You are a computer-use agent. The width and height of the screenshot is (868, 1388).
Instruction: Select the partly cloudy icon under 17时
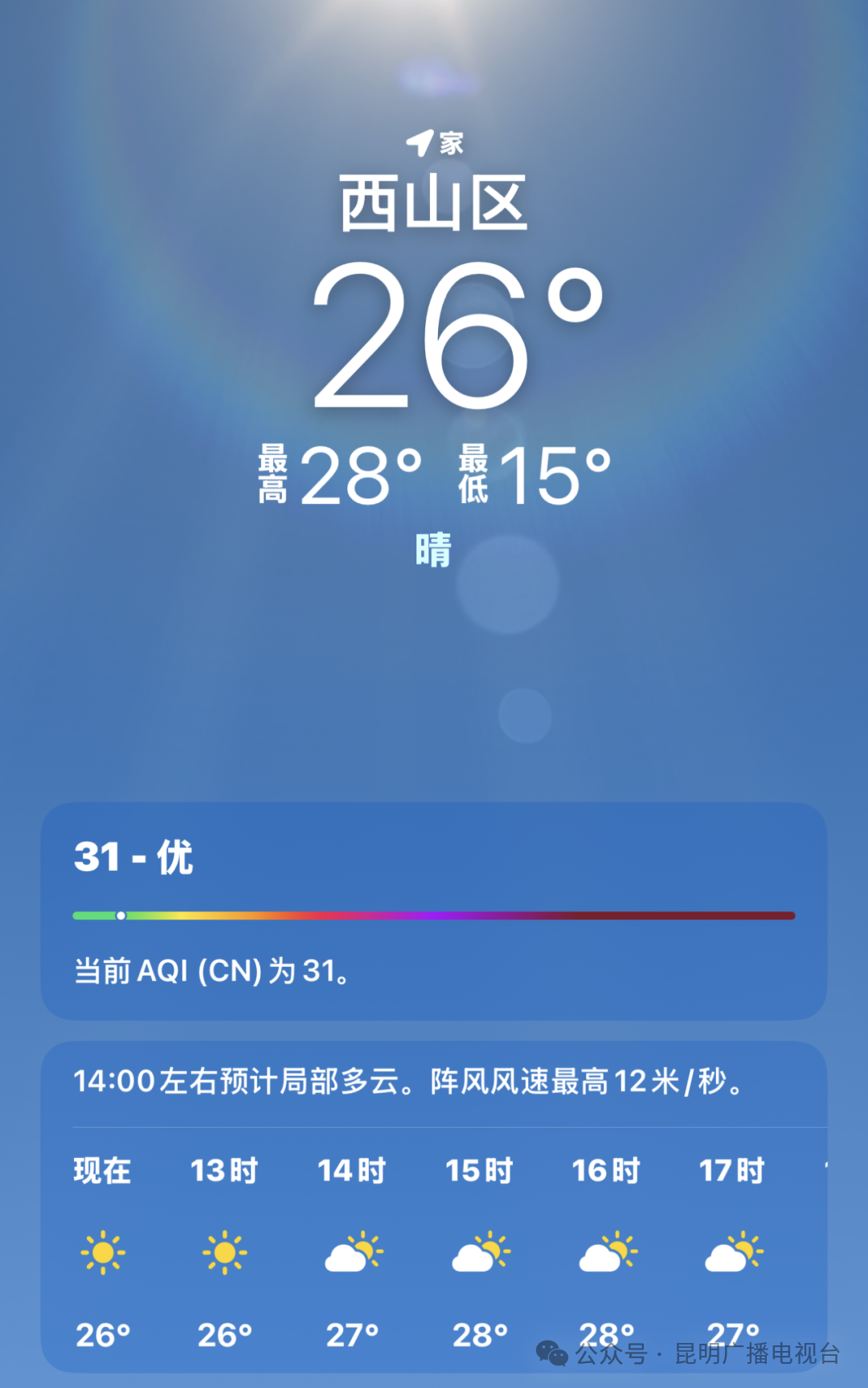click(732, 1254)
